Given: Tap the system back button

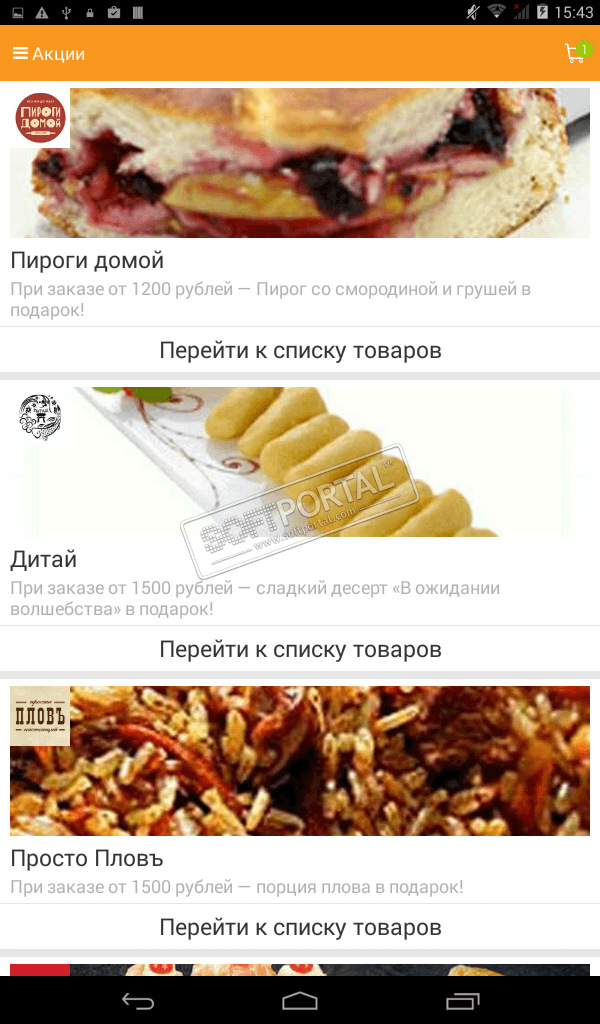Looking at the screenshot, I should coord(137,1000).
